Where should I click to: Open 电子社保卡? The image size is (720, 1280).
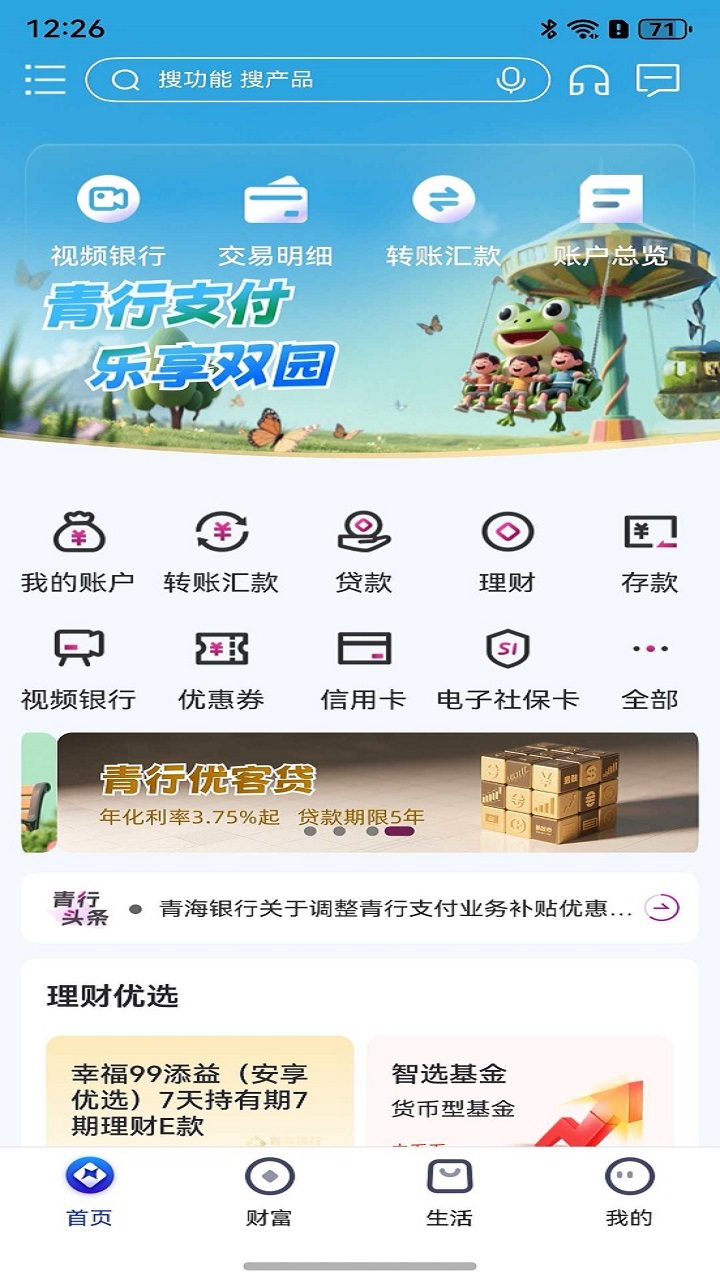(x=507, y=669)
